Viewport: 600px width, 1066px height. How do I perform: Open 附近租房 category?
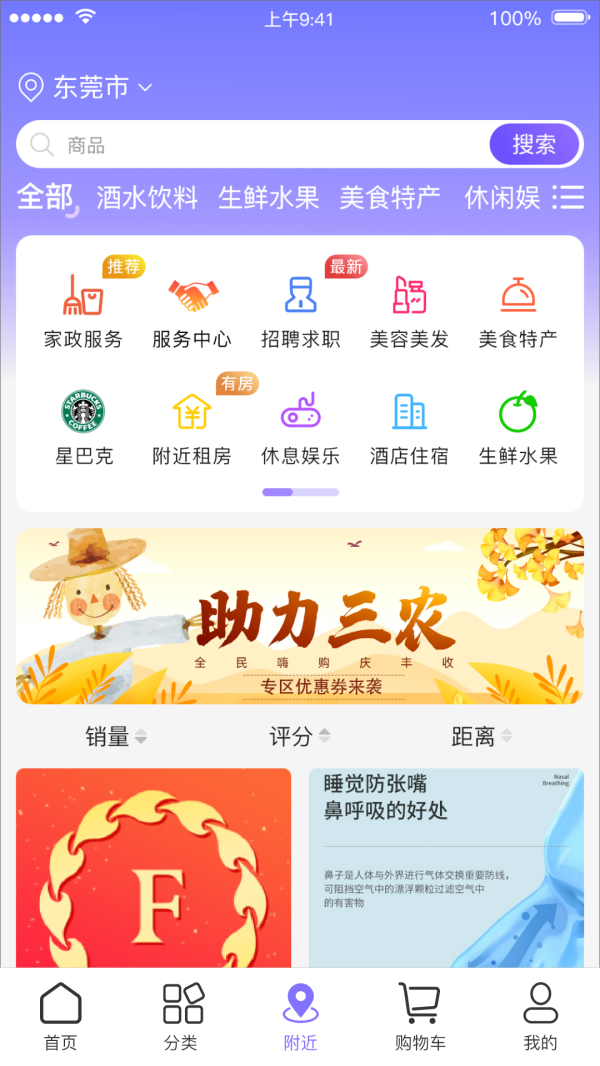(x=192, y=427)
